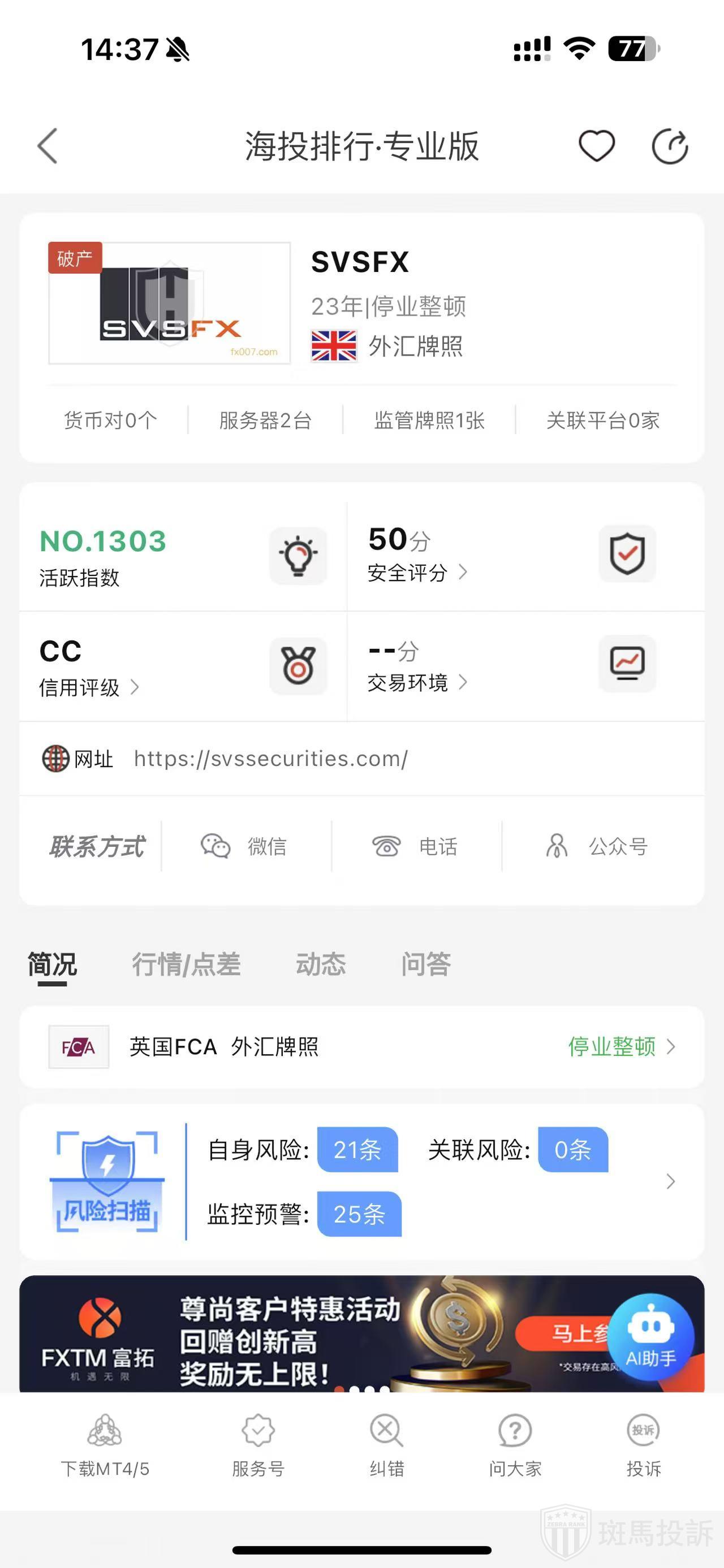Open the 公众号 contact option

pyautogui.click(x=597, y=846)
